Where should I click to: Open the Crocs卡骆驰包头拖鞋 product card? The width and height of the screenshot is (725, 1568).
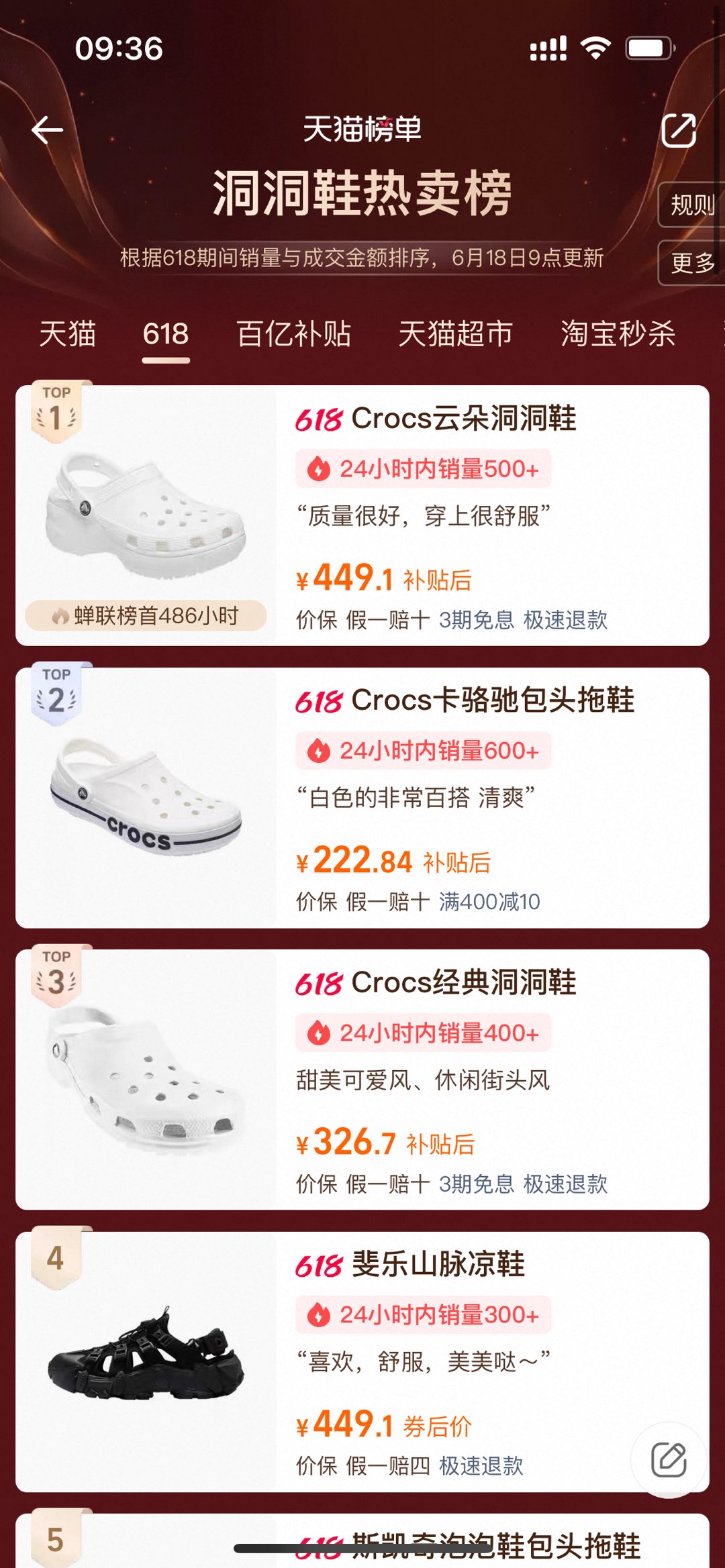(362, 798)
